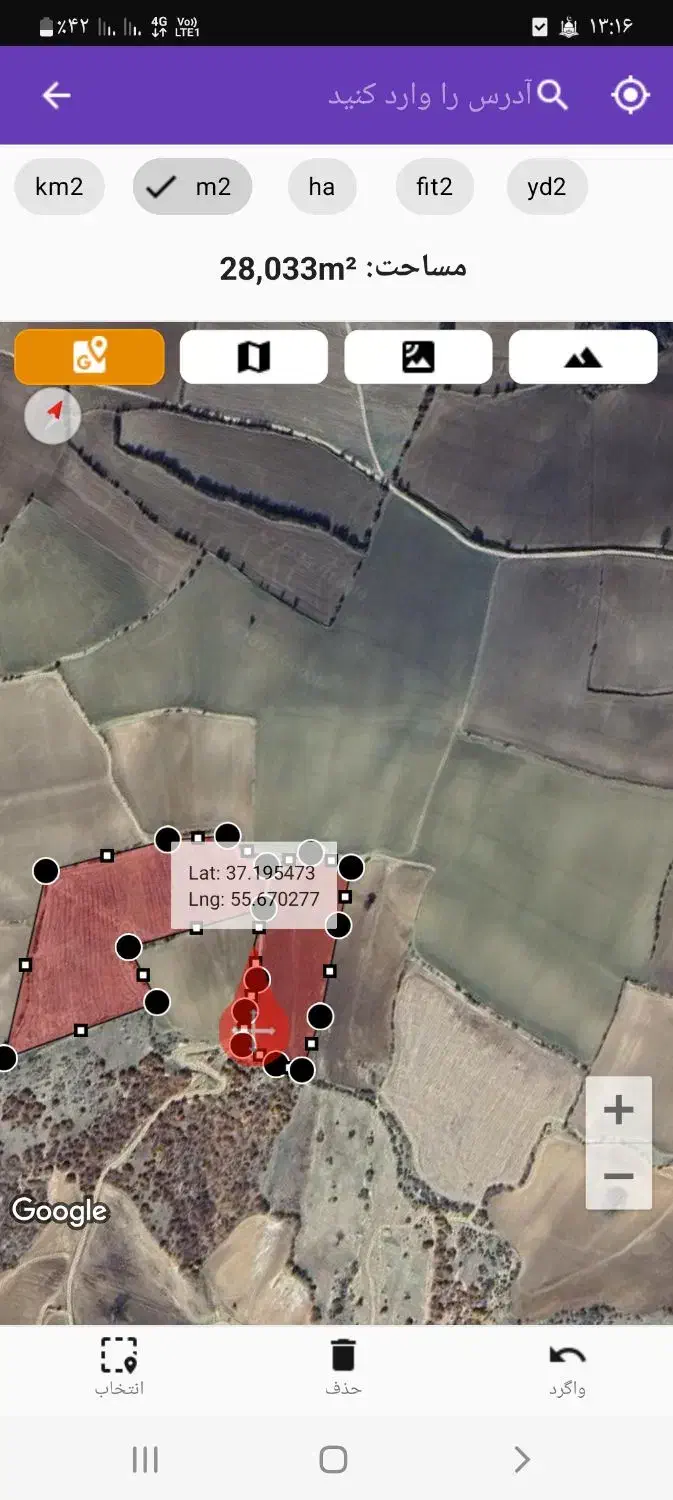Select the m2 unit chip
Screen dimensions: 673x1500
point(192,187)
